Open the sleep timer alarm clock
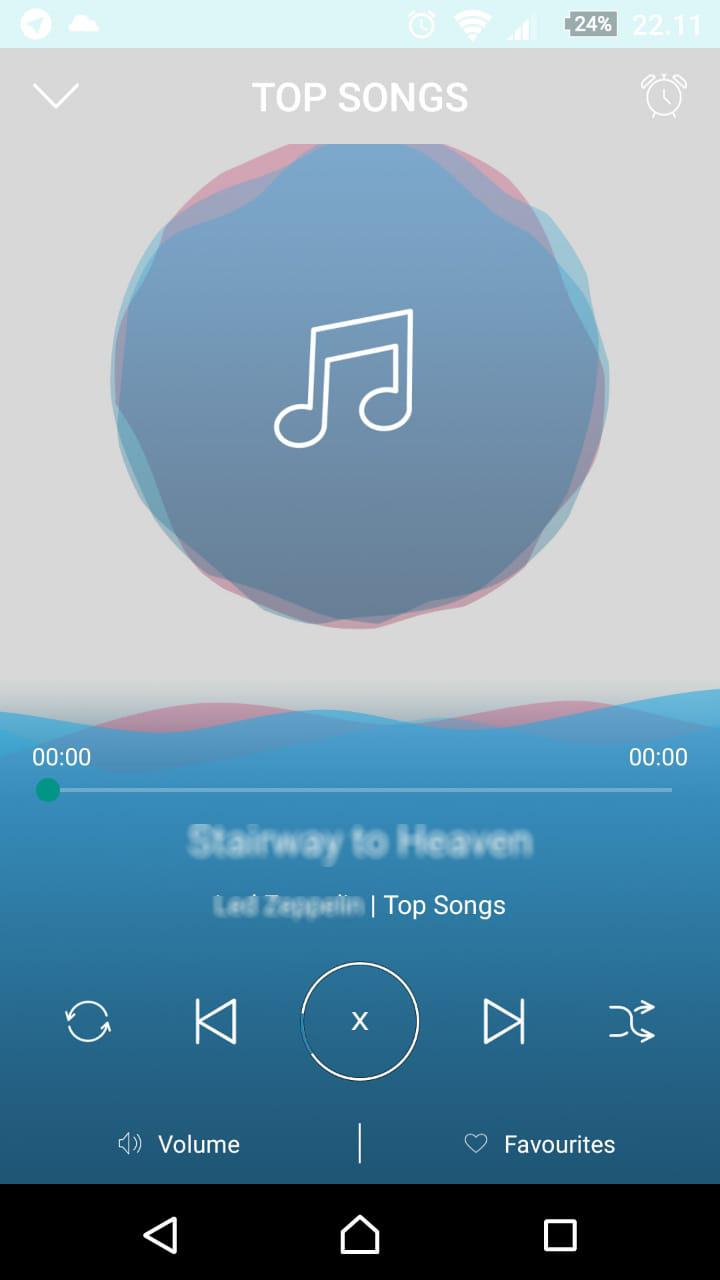Image resolution: width=720 pixels, height=1280 pixels. (x=664, y=97)
